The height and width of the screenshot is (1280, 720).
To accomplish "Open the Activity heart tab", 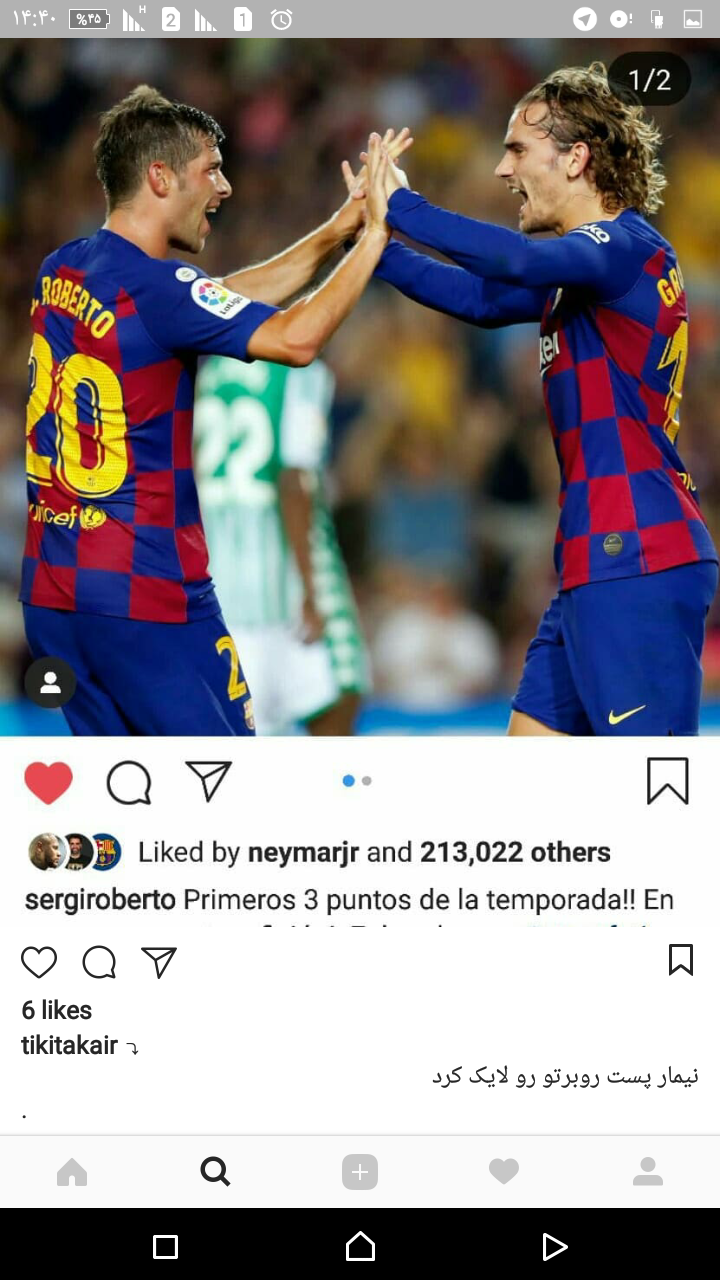I will (504, 1171).
